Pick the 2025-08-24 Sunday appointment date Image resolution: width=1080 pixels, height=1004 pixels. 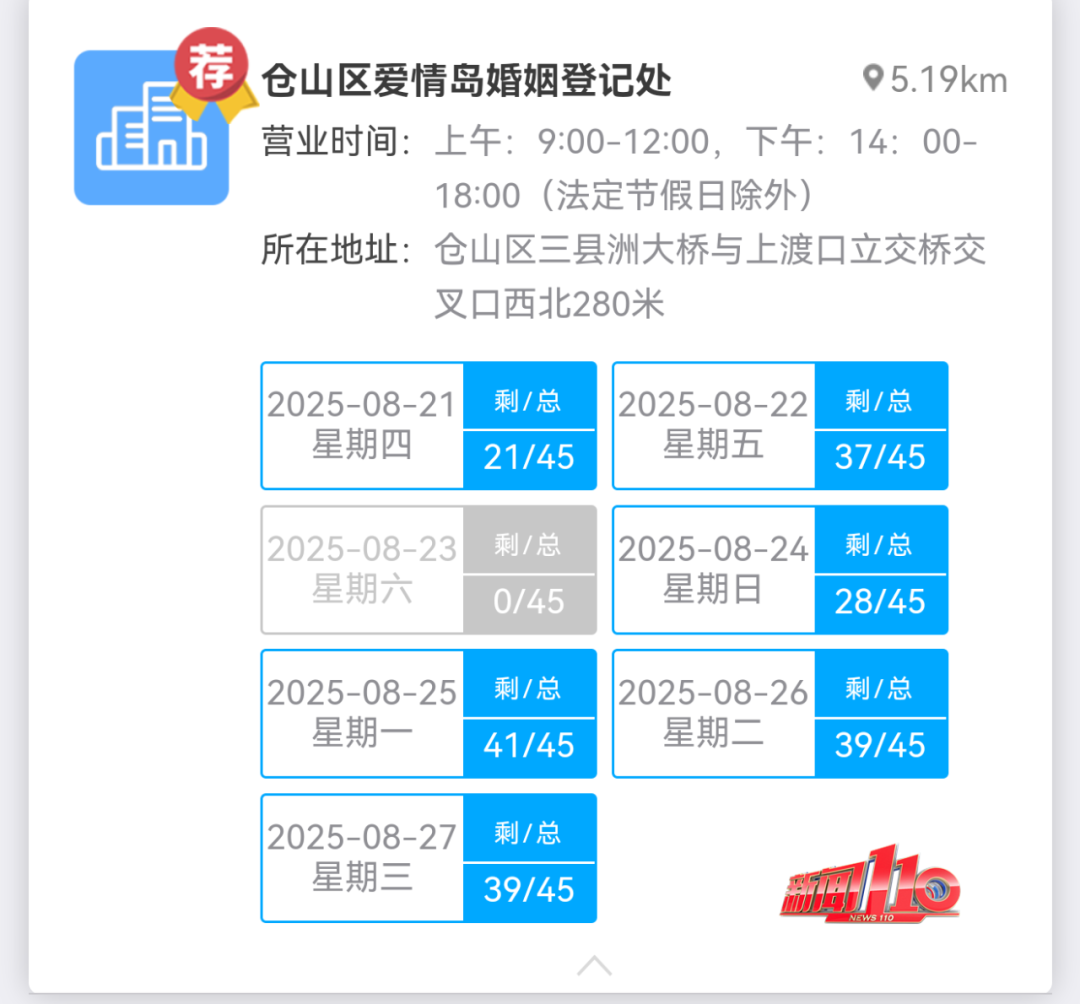pyautogui.click(x=779, y=570)
